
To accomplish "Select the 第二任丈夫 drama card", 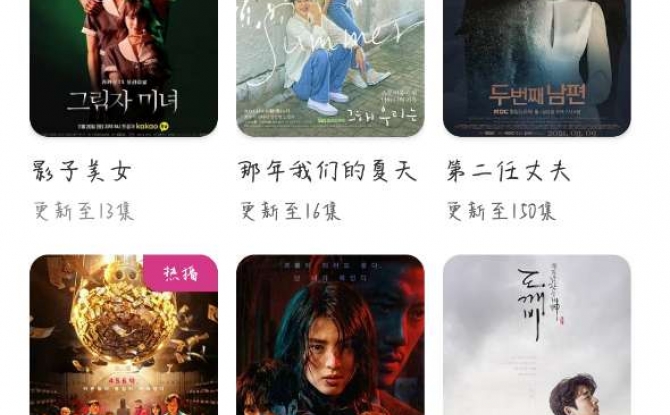I will pyautogui.click(x=537, y=68).
